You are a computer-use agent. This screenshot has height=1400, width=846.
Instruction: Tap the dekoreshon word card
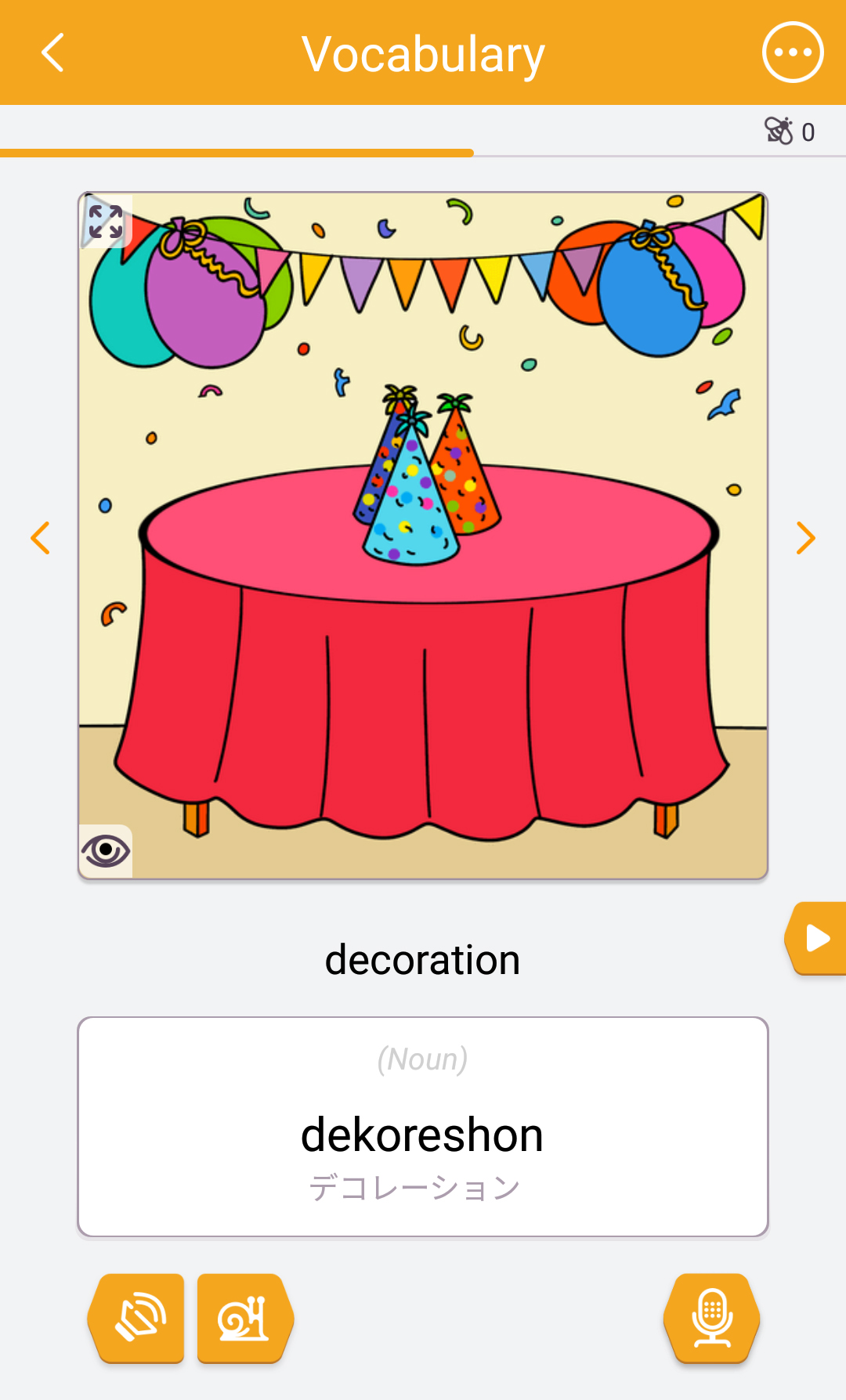coord(423,1127)
